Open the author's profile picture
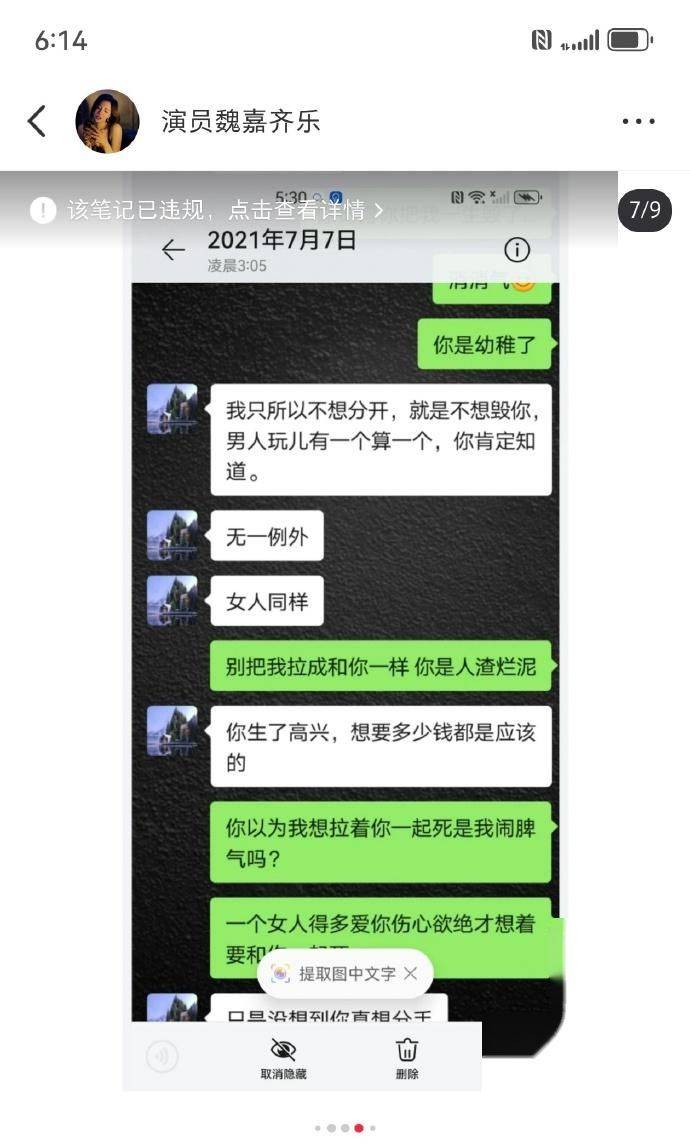 (107, 121)
